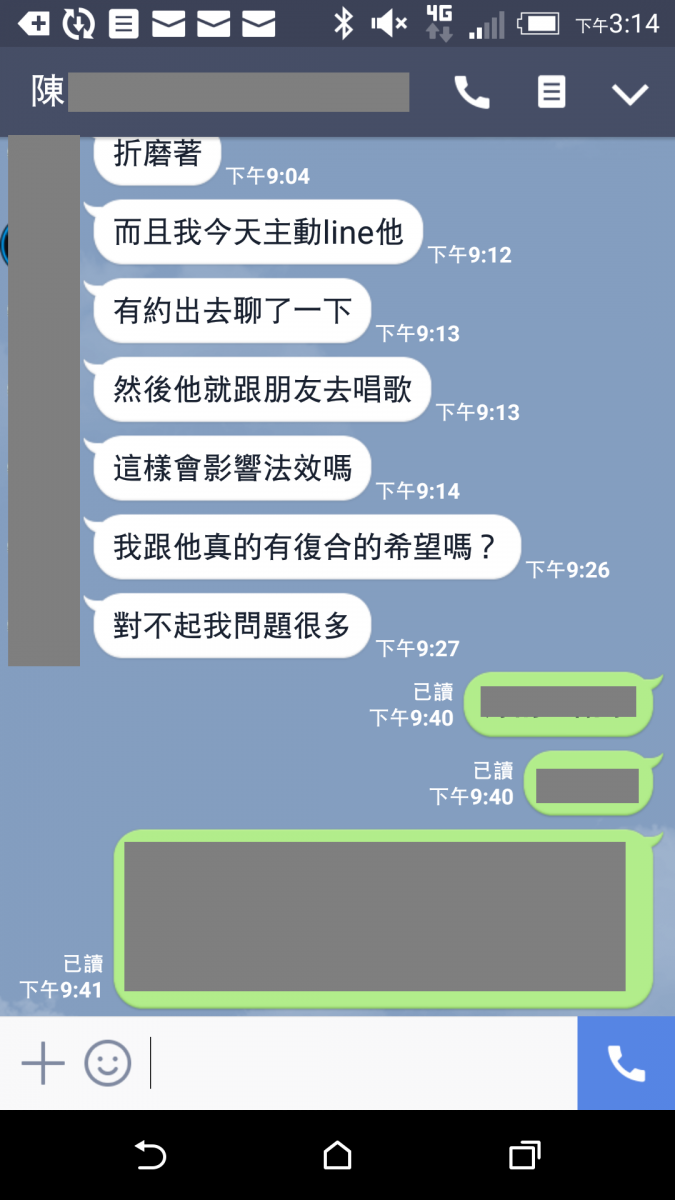Open the recent apps overview
Screen dimensions: 675x1200
point(524,1155)
